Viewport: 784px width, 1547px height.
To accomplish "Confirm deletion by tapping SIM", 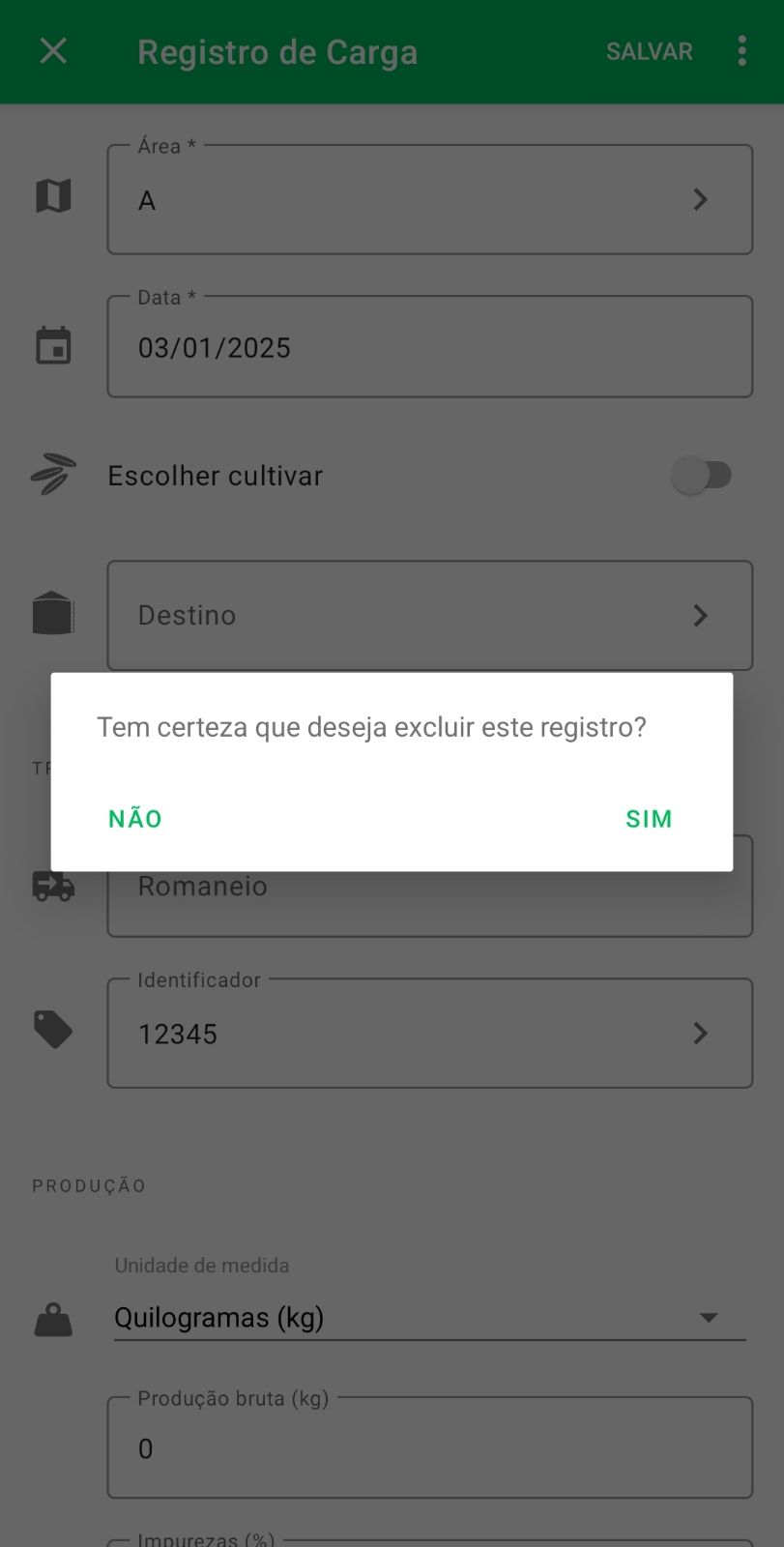I will tap(648, 819).
